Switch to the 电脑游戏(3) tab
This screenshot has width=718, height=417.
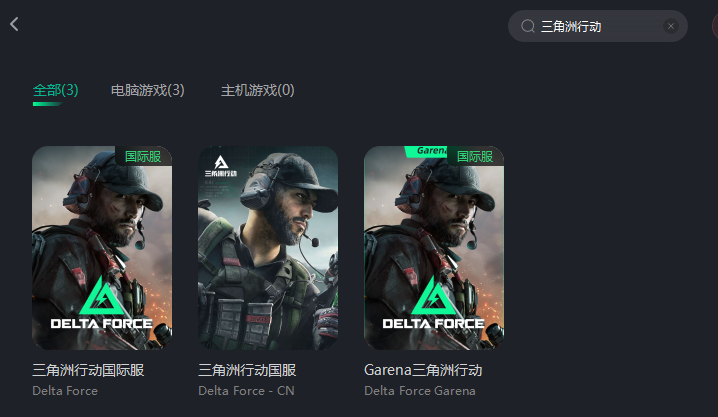[x=148, y=90]
